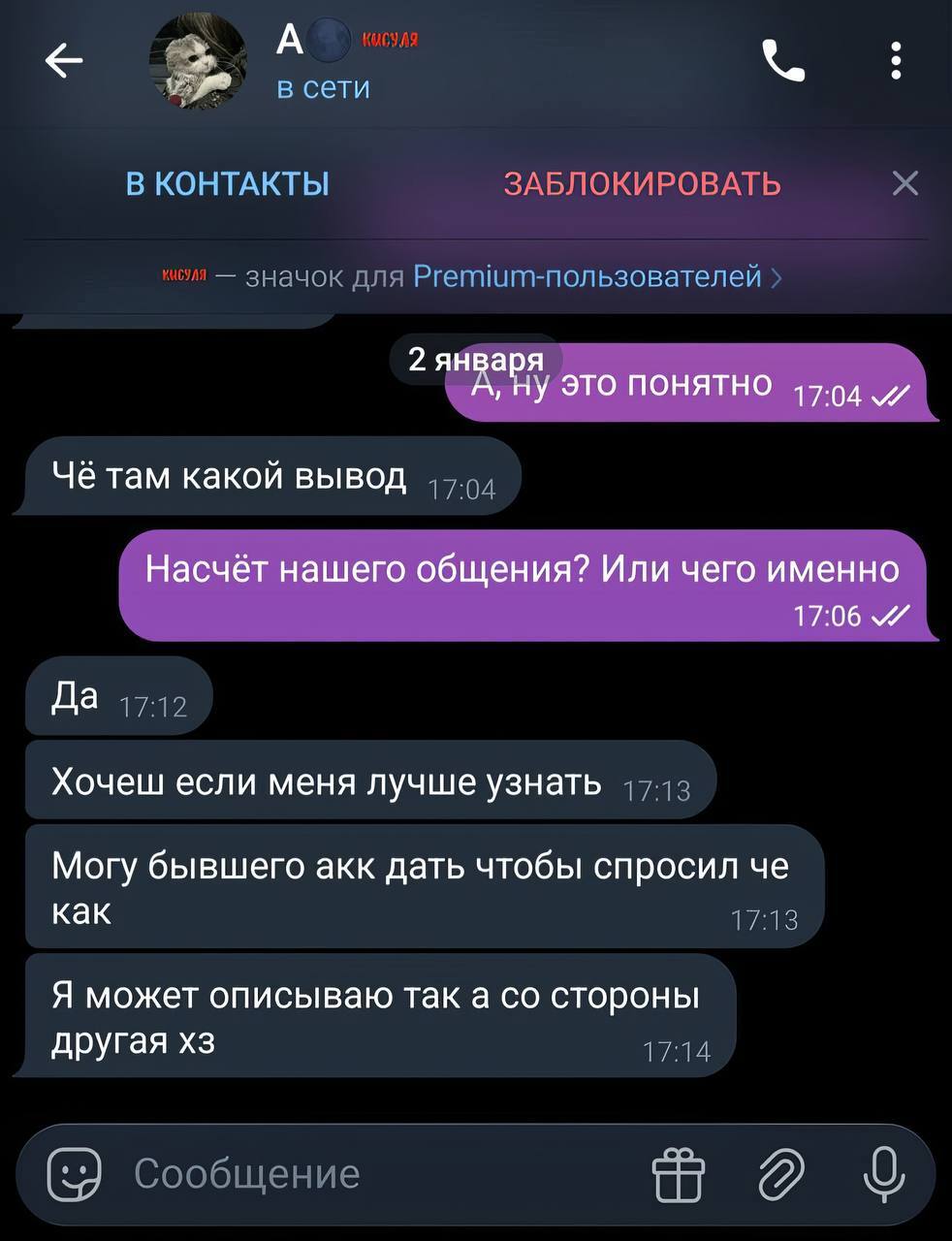Open the gift icon
The image size is (952, 1241).
pyautogui.click(x=678, y=1174)
